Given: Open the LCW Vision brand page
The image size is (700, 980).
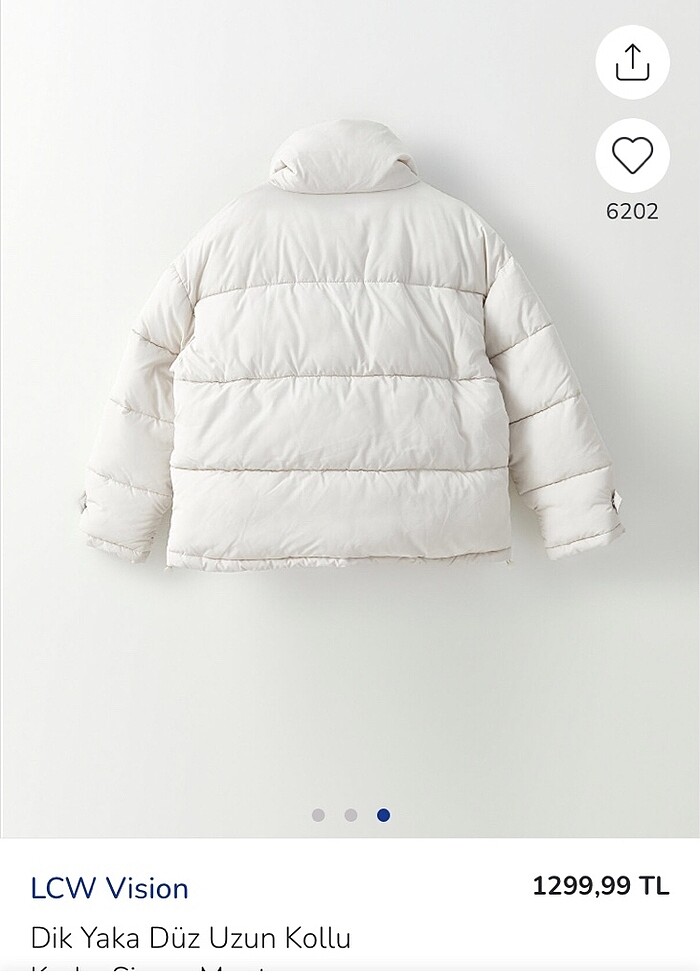Looking at the screenshot, I should click(x=110, y=888).
